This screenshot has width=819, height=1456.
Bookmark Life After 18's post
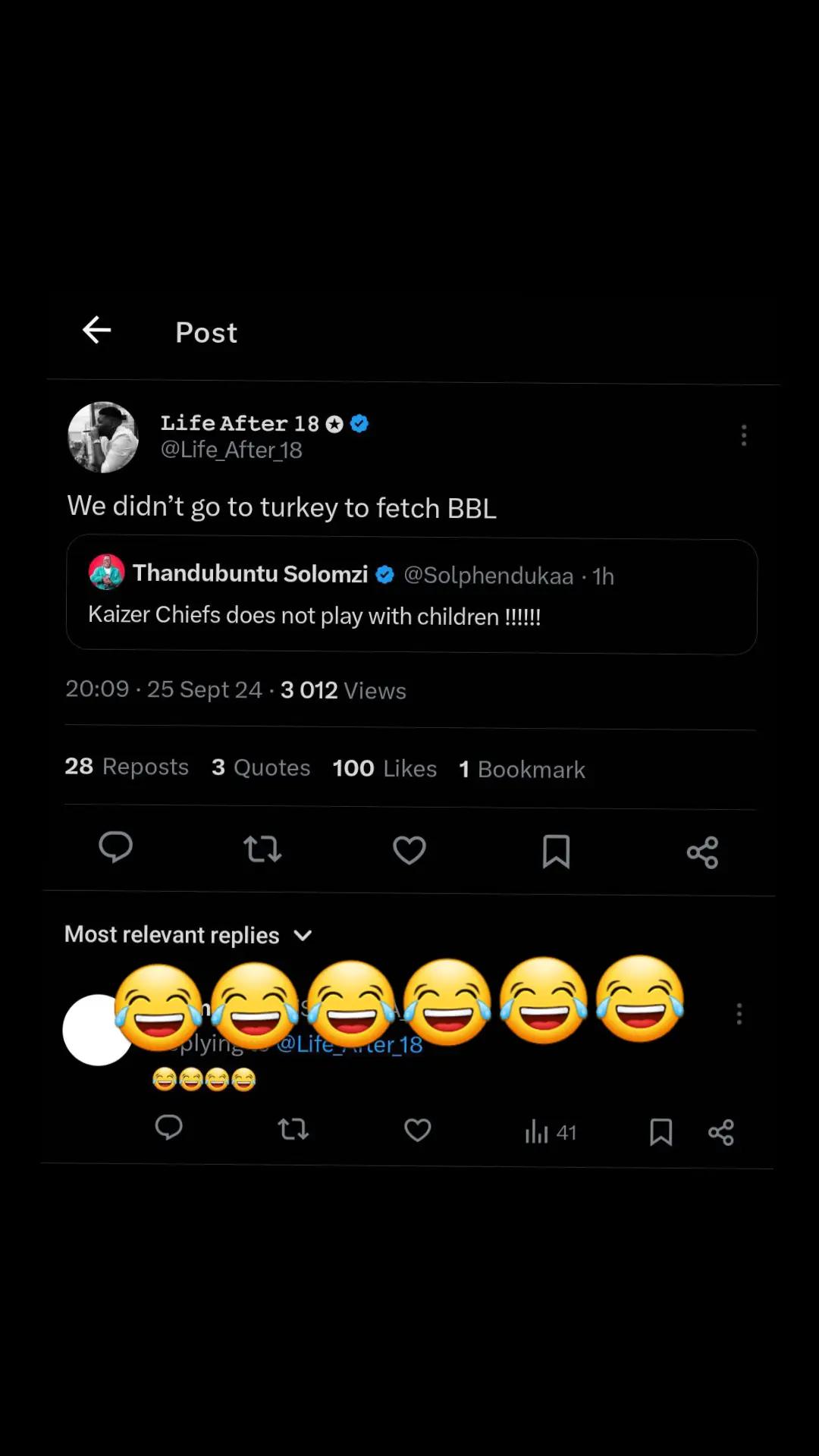click(556, 852)
